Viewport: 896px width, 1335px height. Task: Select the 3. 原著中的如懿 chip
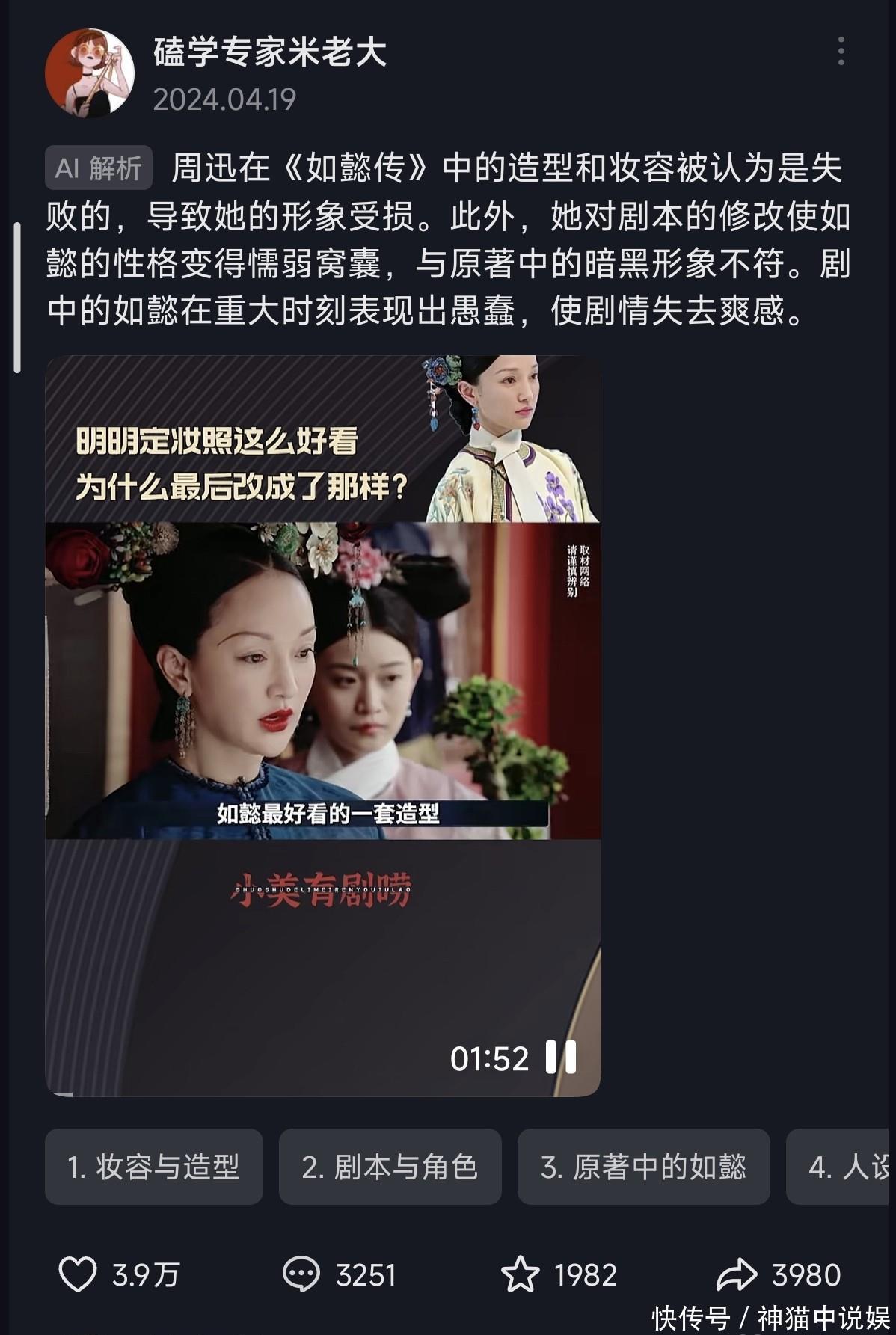643,1167
